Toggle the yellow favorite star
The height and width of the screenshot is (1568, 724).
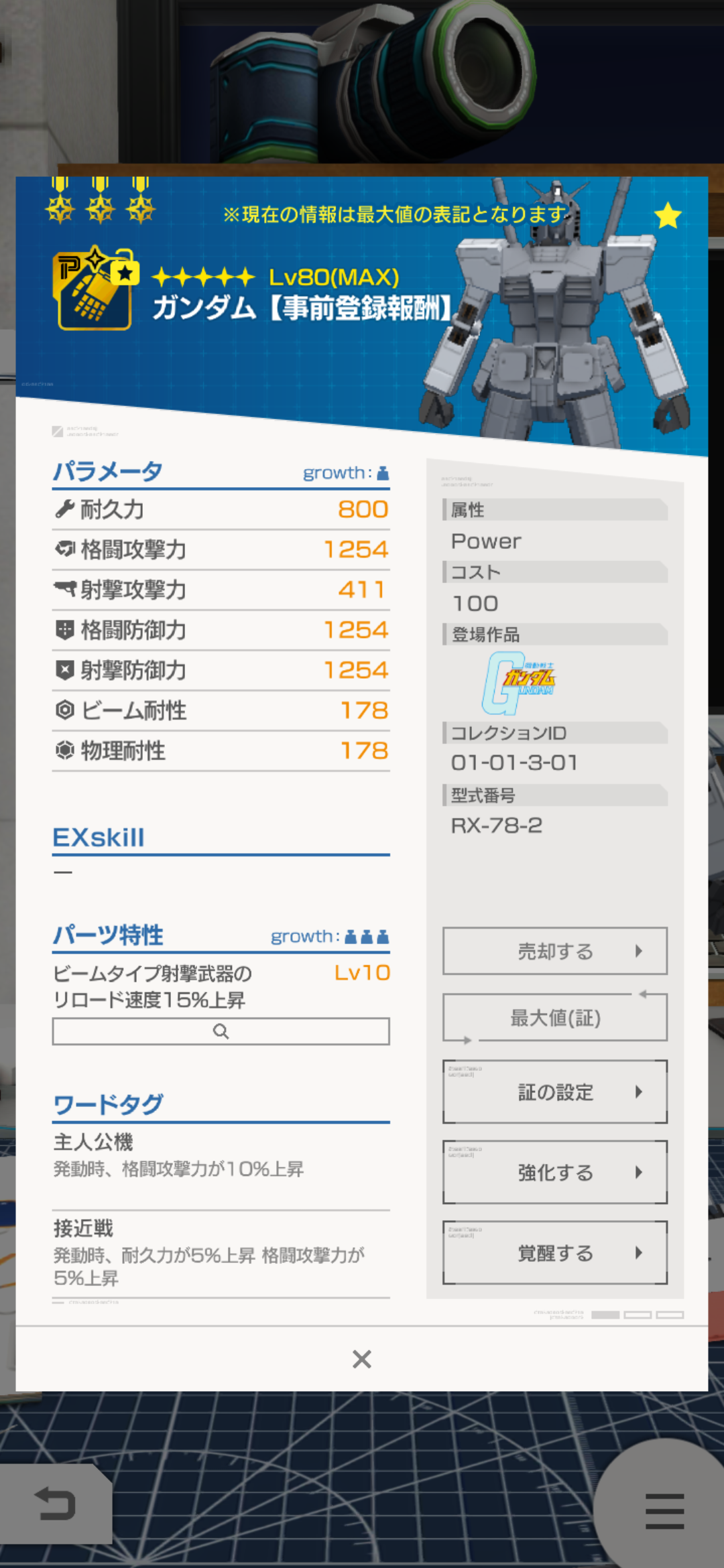tap(667, 216)
